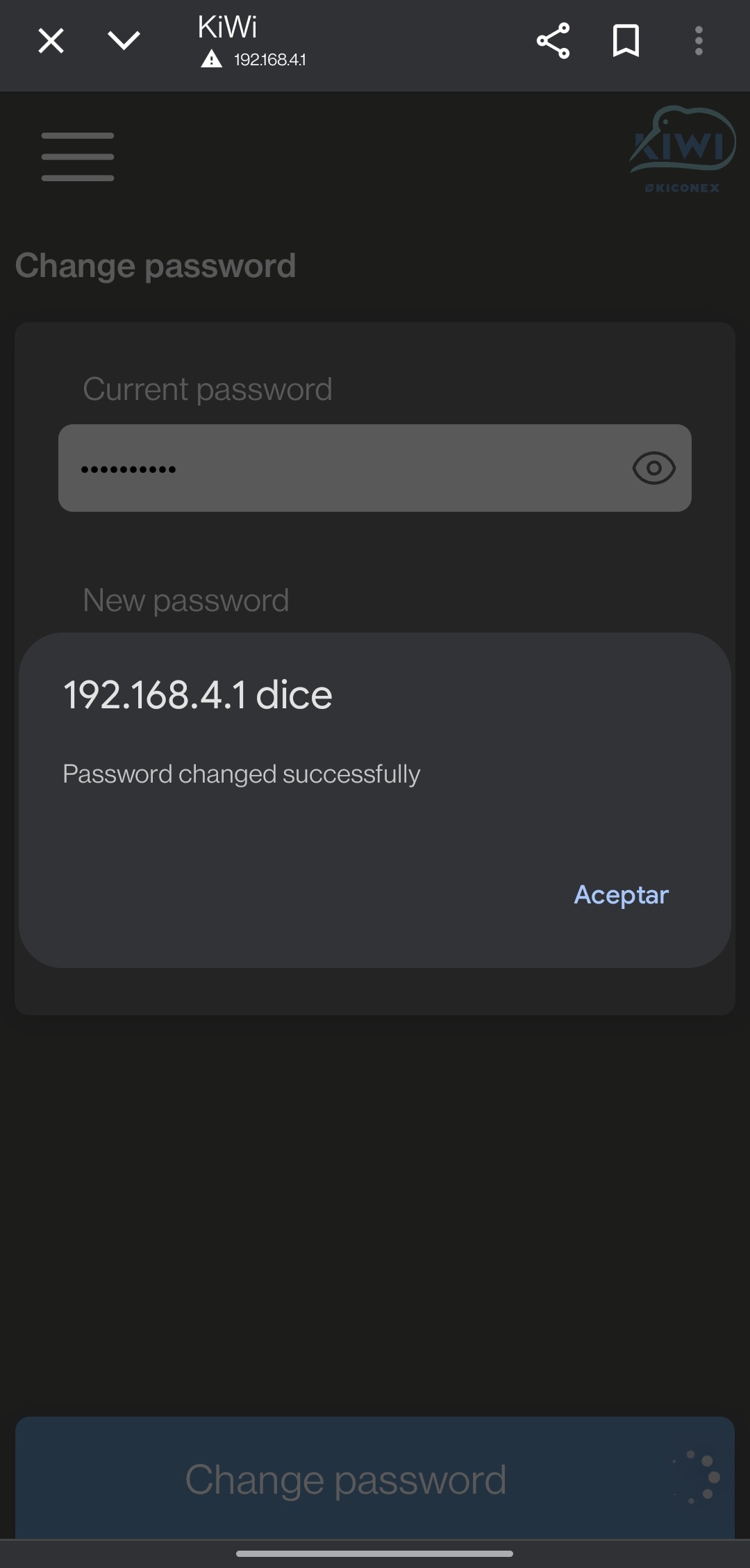Bookmark the KiWi page
The width and height of the screenshot is (750, 1568).
pos(626,41)
